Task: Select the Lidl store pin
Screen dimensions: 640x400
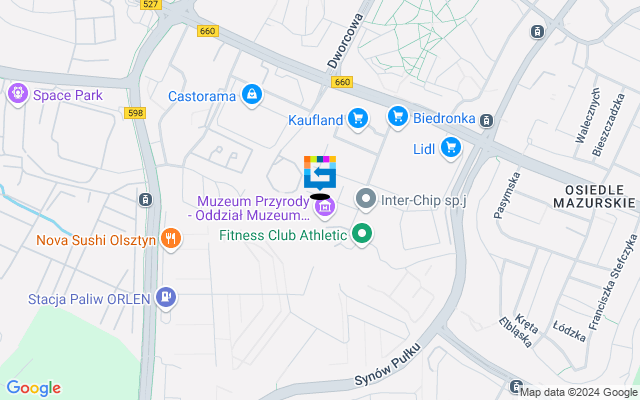Action: tap(450, 149)
